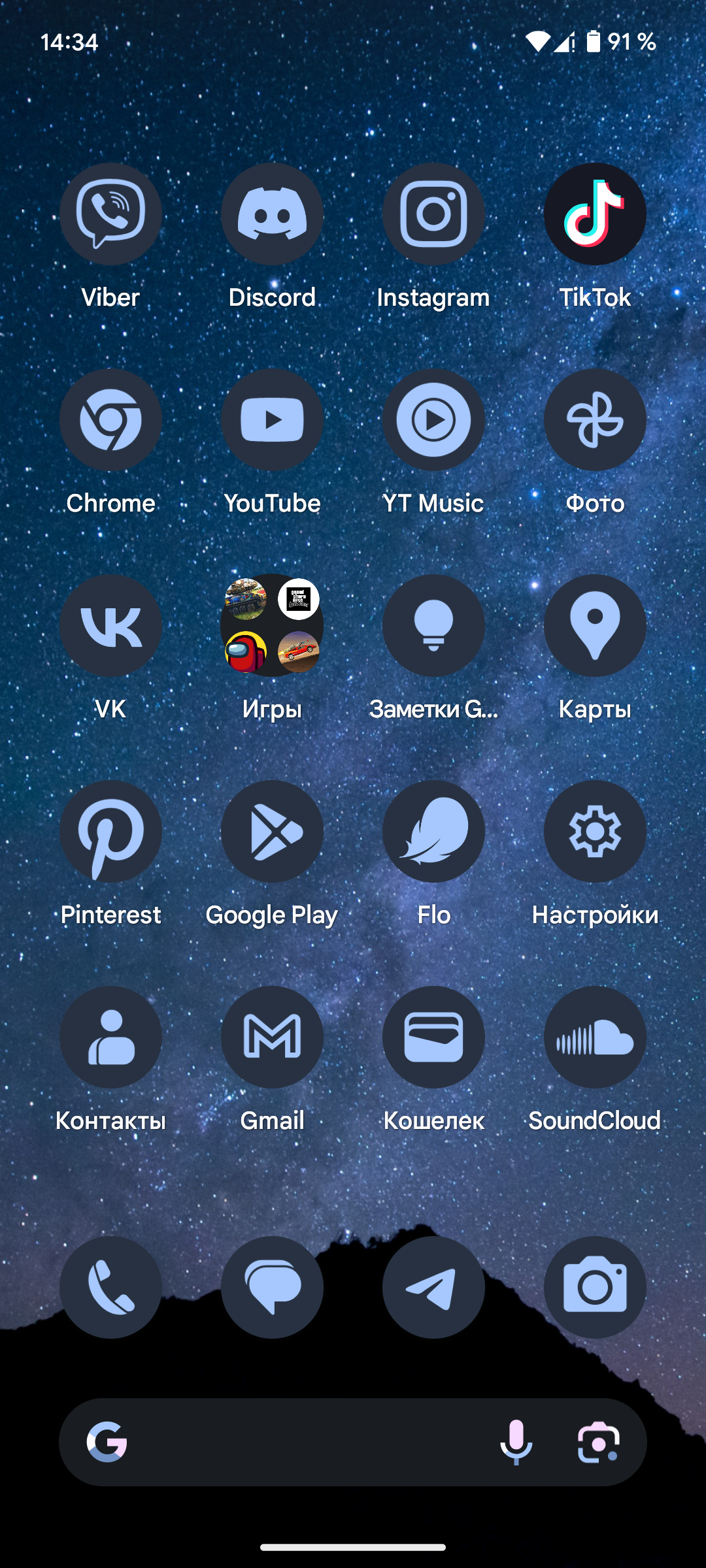Open the phone dialer in the dock
The image size is (706, 1568).
110,1287
